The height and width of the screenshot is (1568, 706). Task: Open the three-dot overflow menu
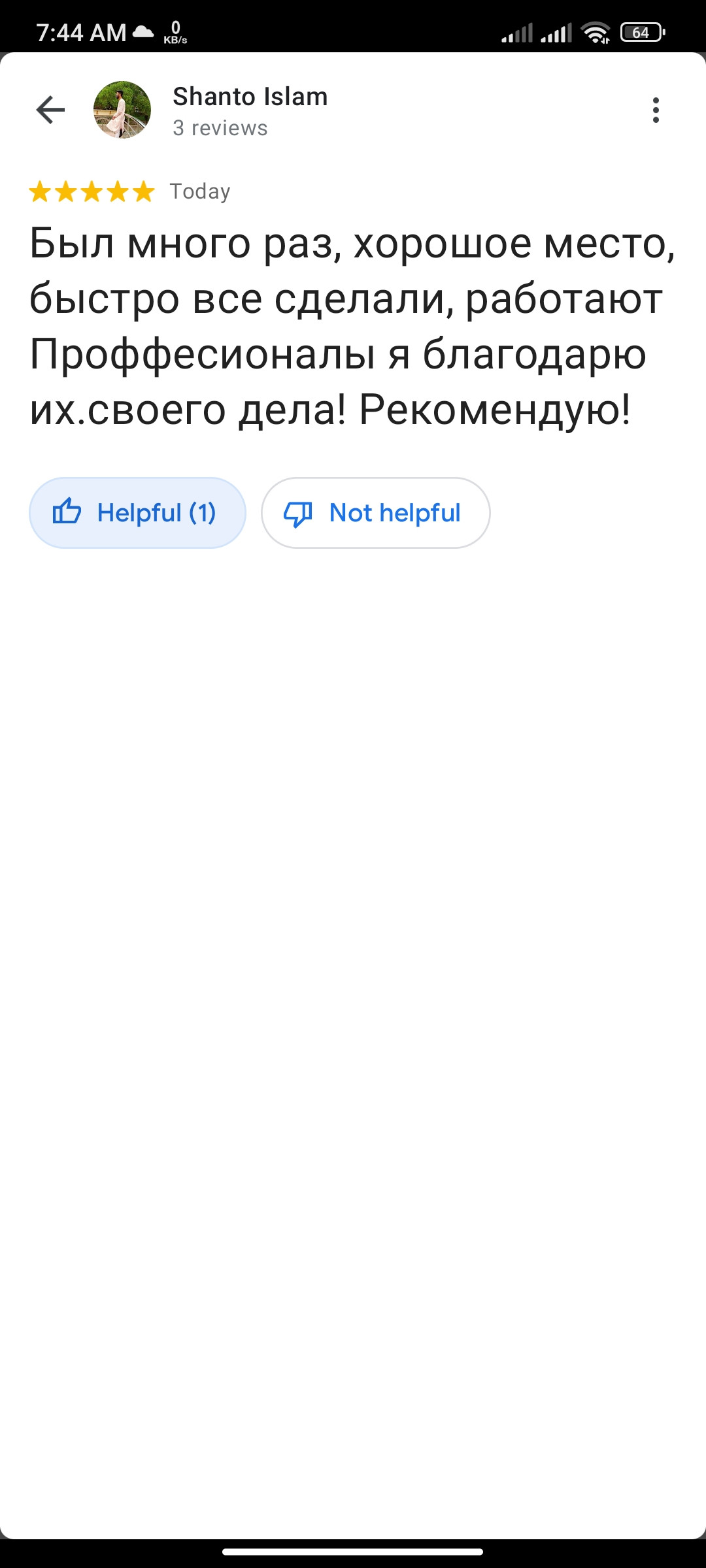tap(656, 110)
